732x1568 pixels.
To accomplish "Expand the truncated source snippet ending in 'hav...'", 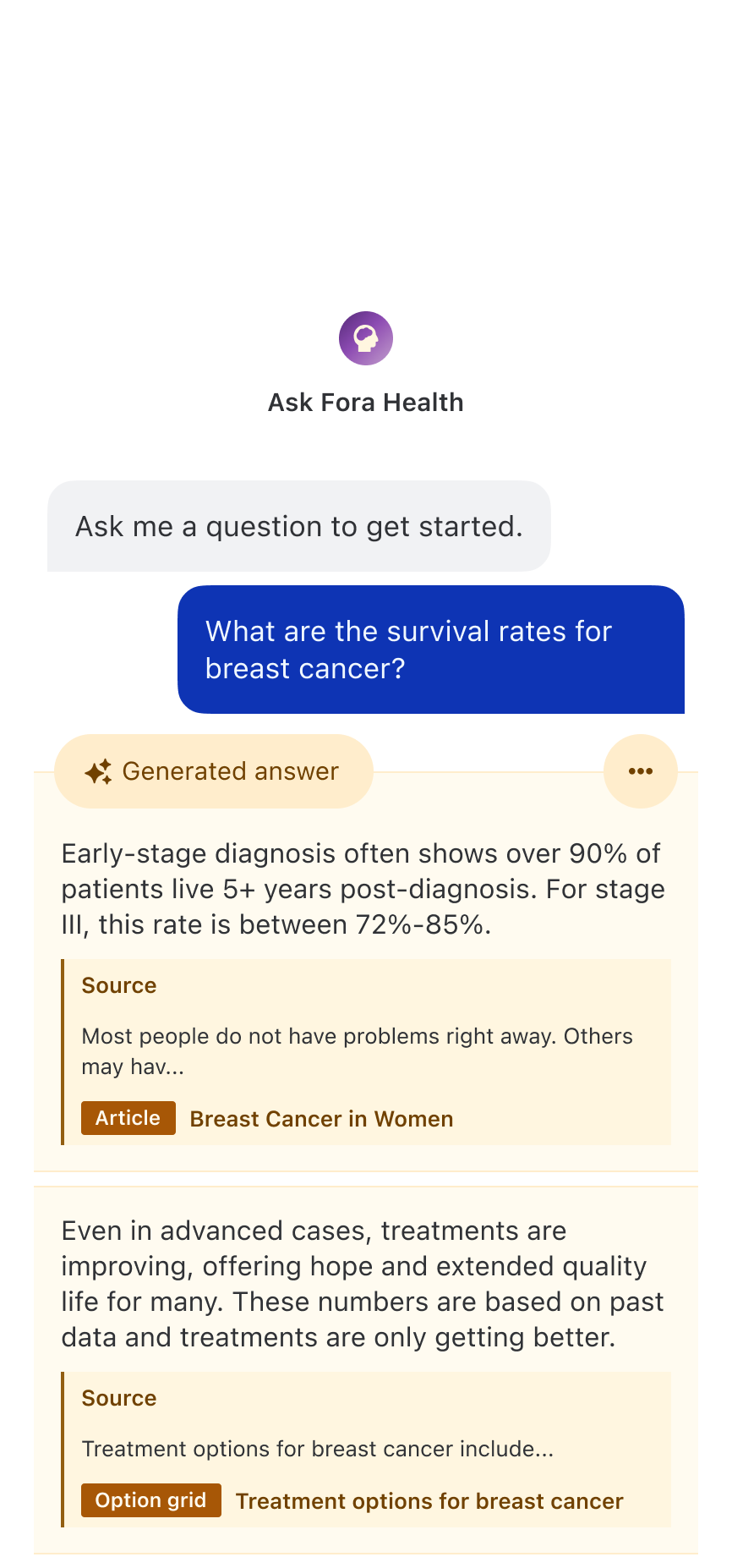I will 355,1050.
